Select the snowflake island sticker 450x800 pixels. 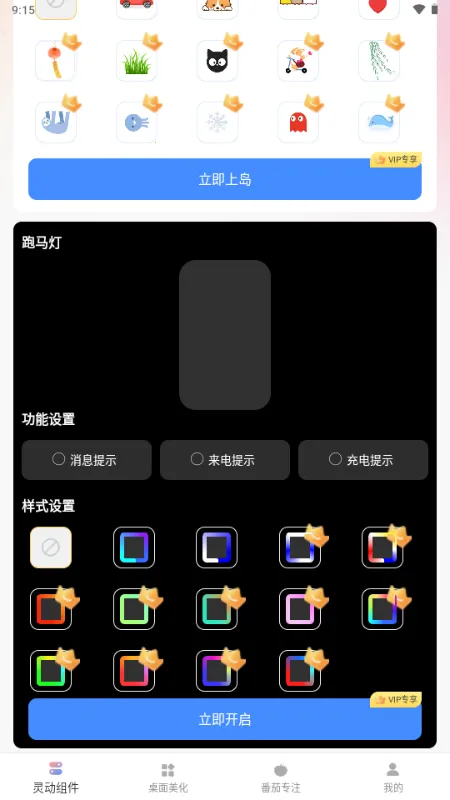pyautogui.click(x=217, y=122)
